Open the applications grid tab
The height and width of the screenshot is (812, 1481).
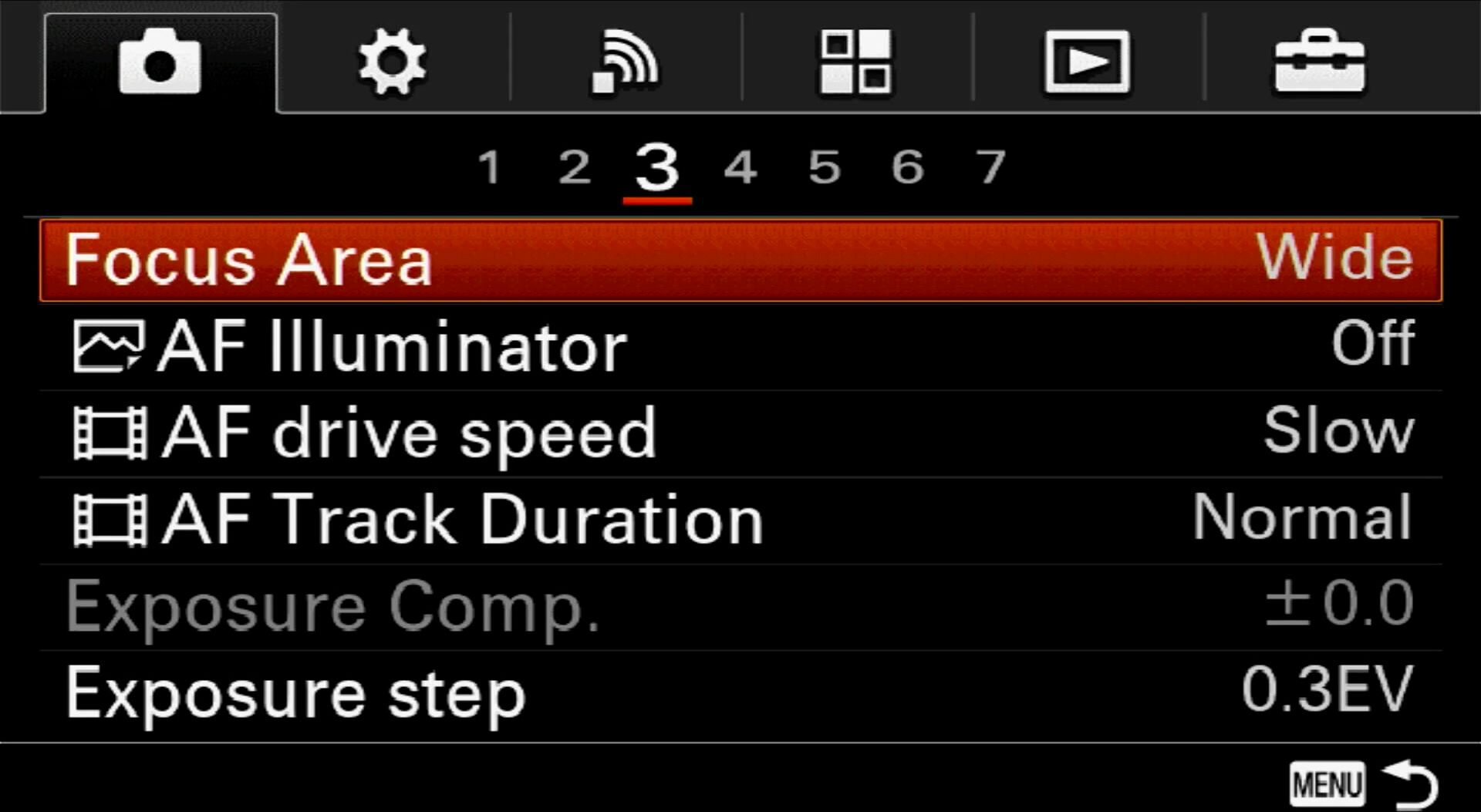coord(856,62)
